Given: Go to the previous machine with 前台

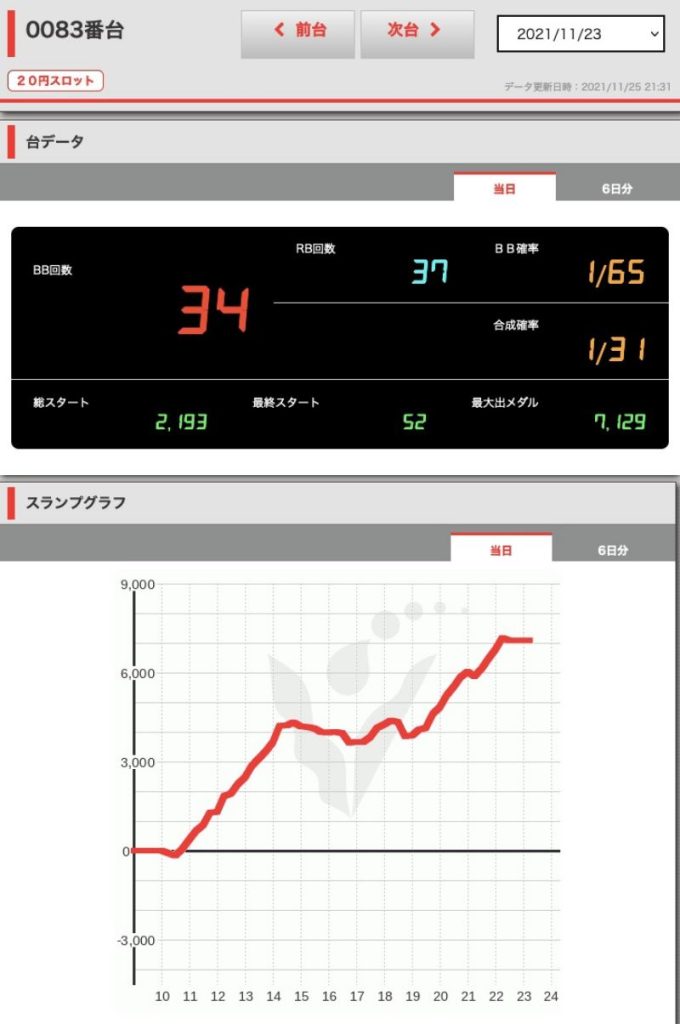Looking at the screenshot, I should coord(298,31).
